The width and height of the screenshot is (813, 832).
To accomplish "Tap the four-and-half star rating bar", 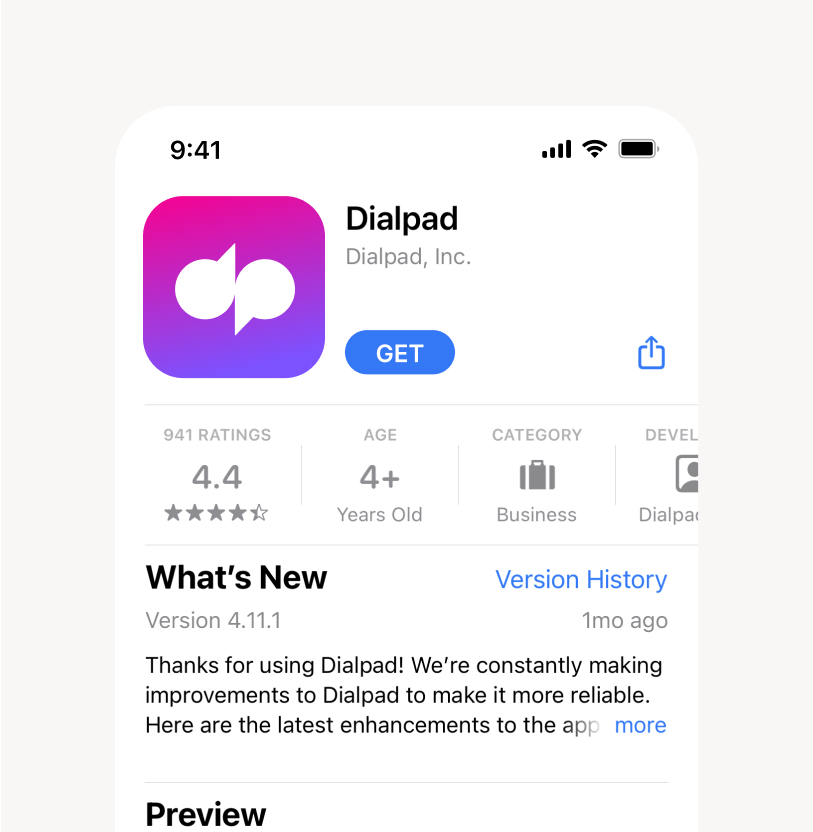I will 216,513.
